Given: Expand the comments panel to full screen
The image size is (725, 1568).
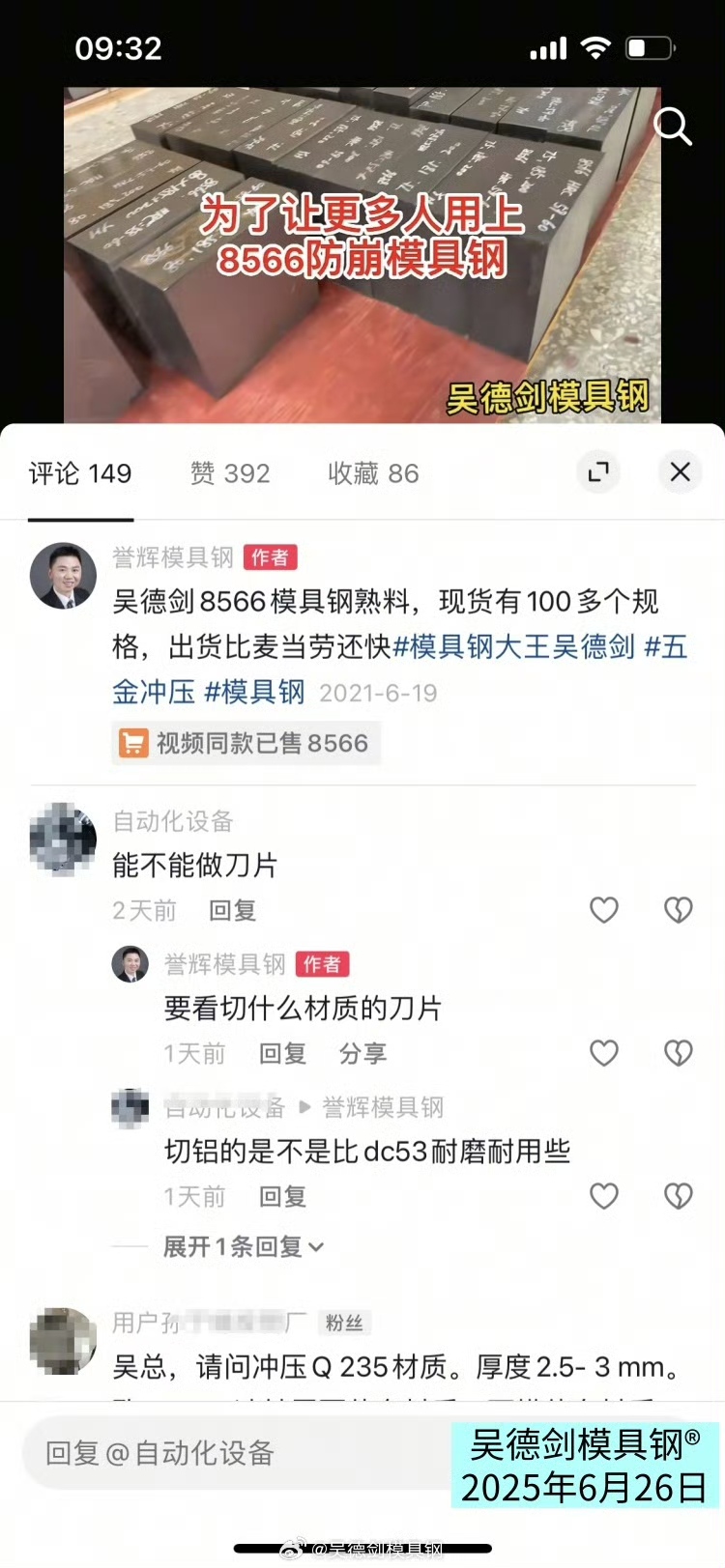Looking at the screenshot, I should [598, 471].
